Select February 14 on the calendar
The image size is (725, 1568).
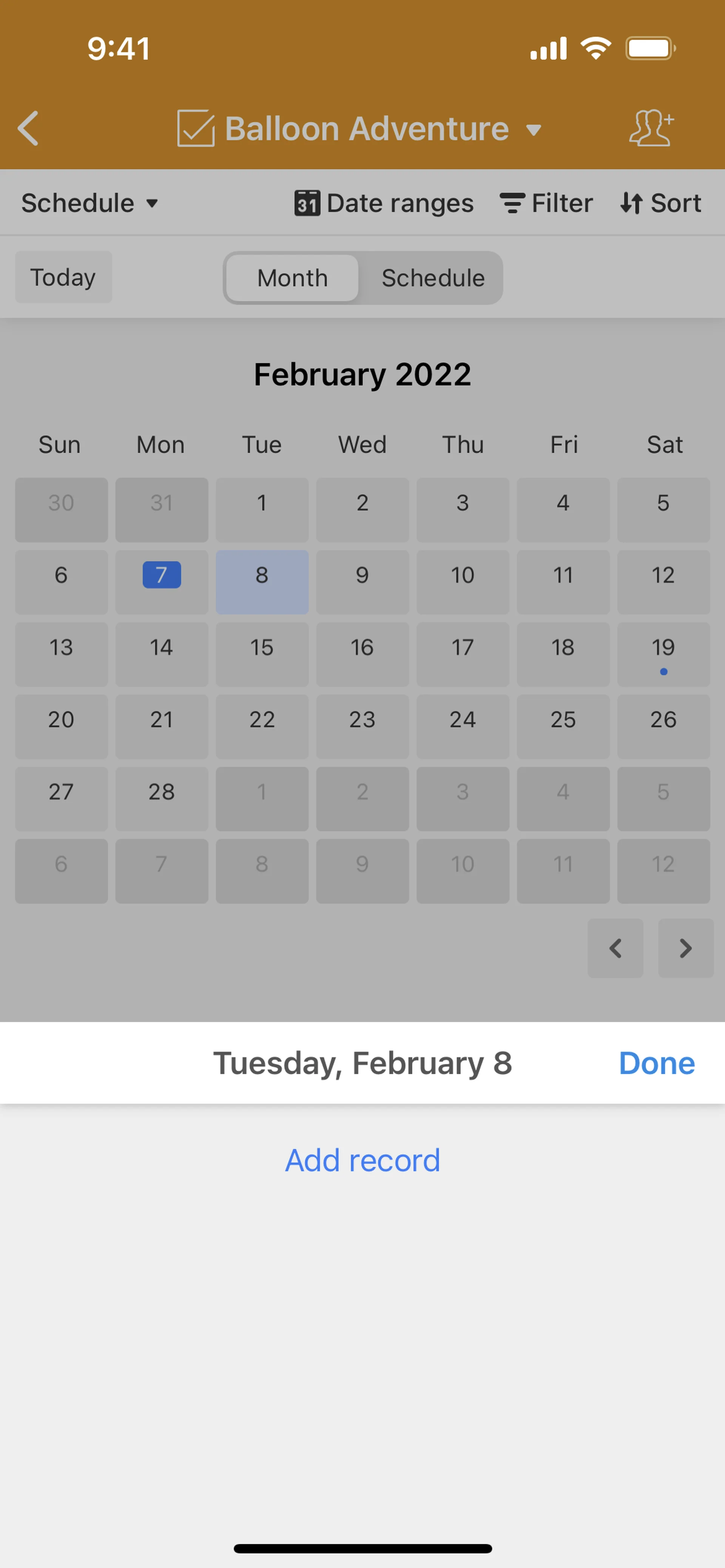coord(162,654)
